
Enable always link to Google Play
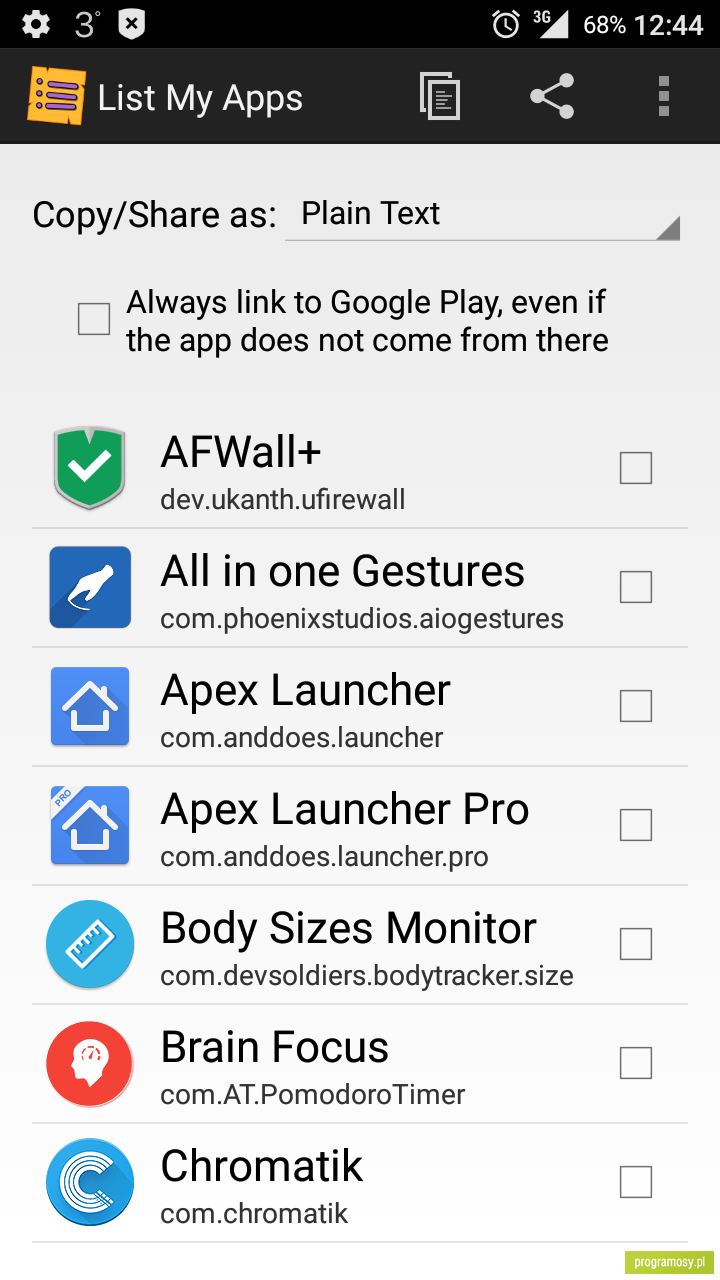[x=94, y=320]
